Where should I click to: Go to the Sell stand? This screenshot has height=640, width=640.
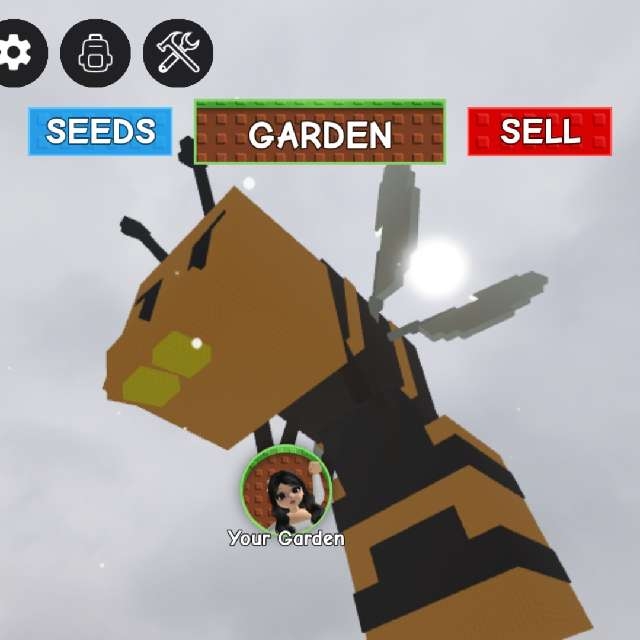point(539,131)
